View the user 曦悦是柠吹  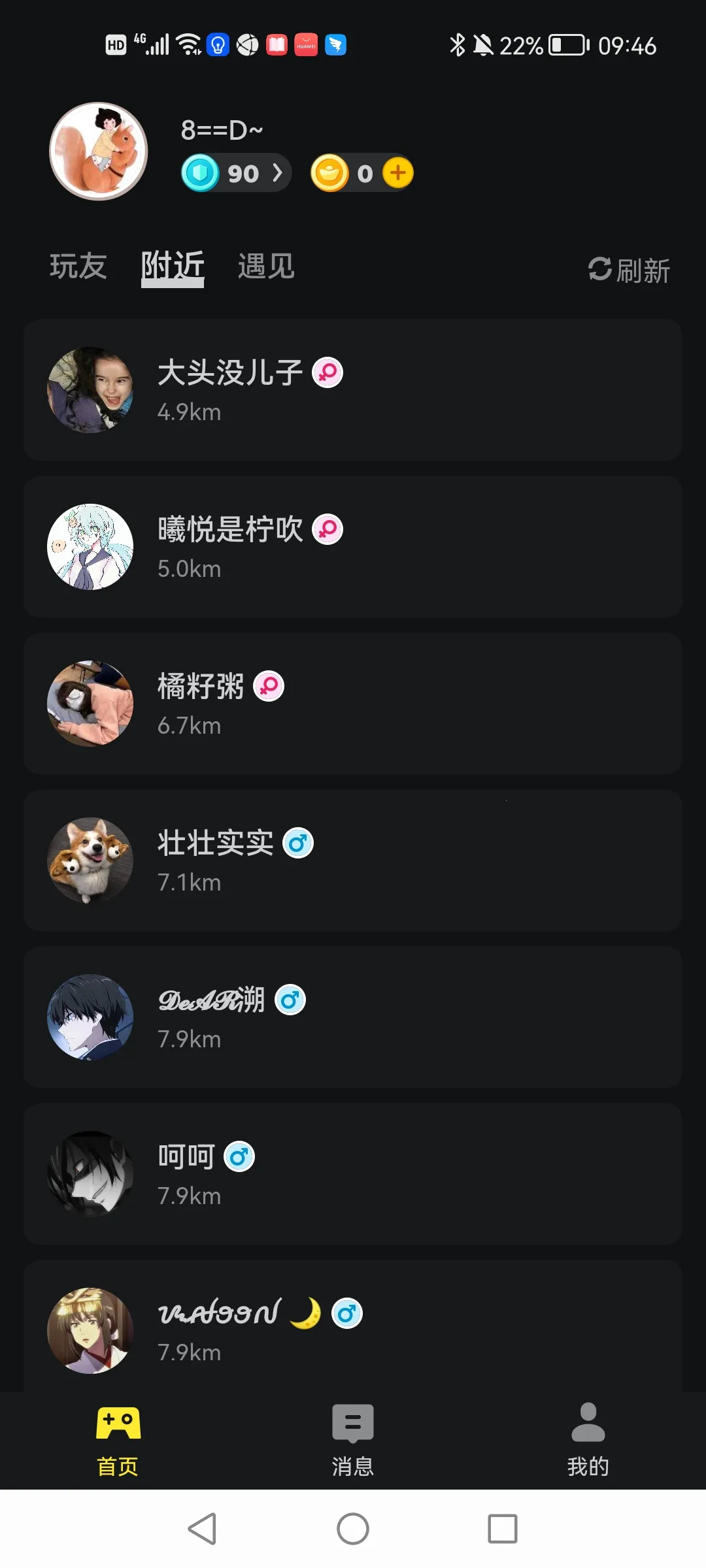point(353,547)
